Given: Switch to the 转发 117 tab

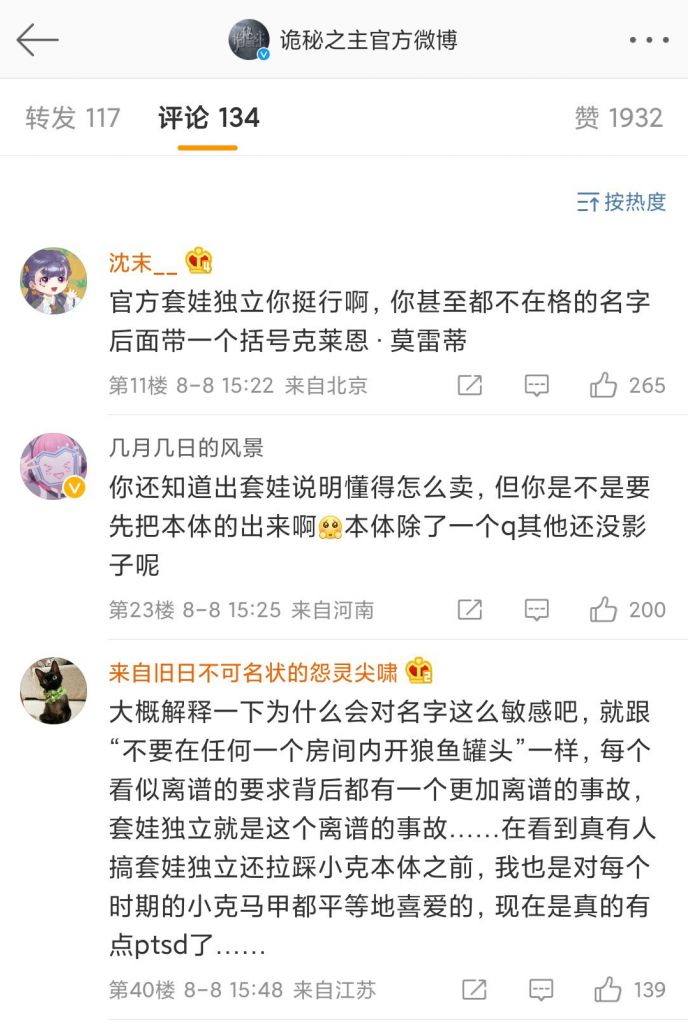Looking at the screenshot, I should 72,118.
